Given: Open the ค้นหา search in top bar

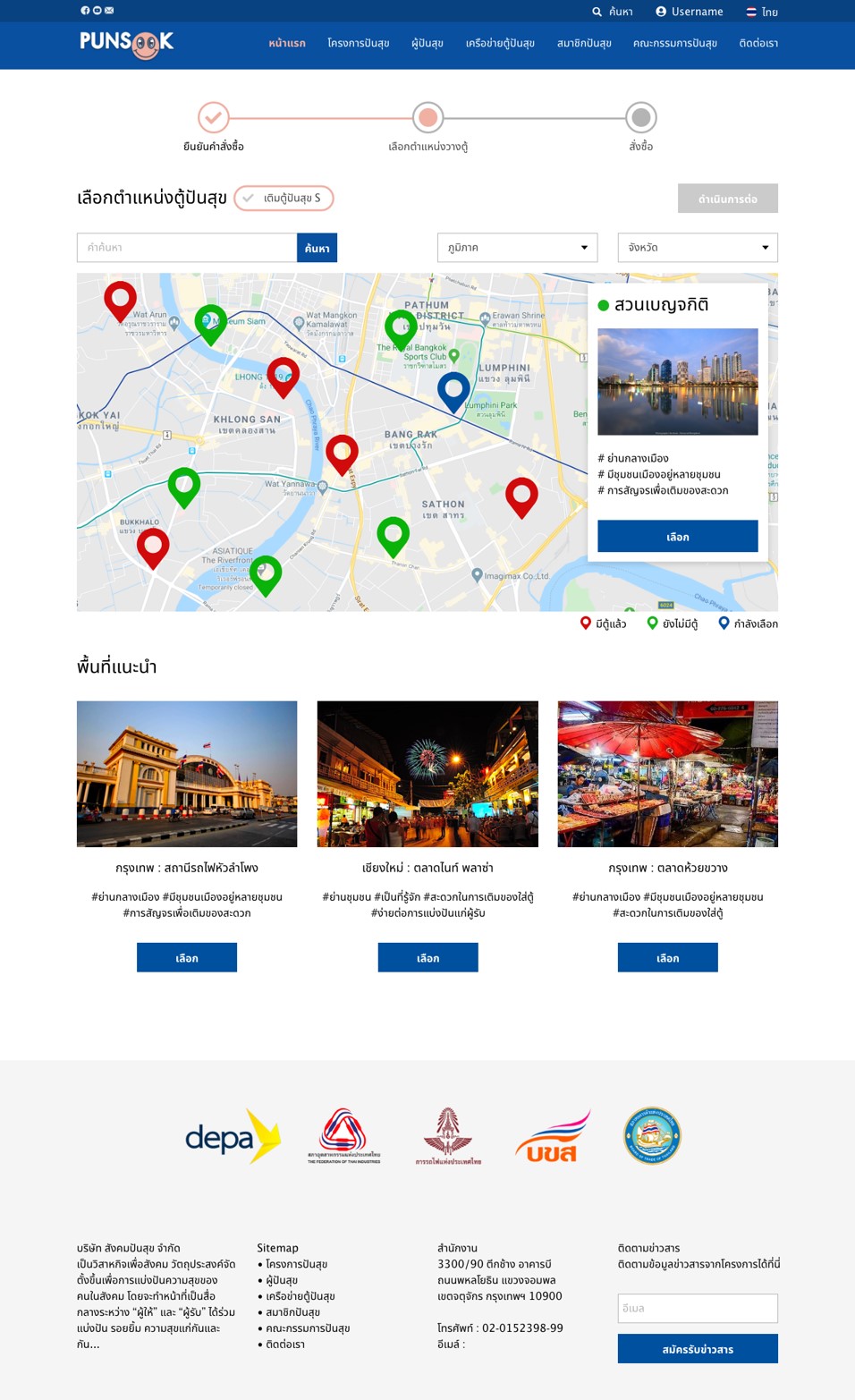Looking at the screenshot, I should [613, 12].
